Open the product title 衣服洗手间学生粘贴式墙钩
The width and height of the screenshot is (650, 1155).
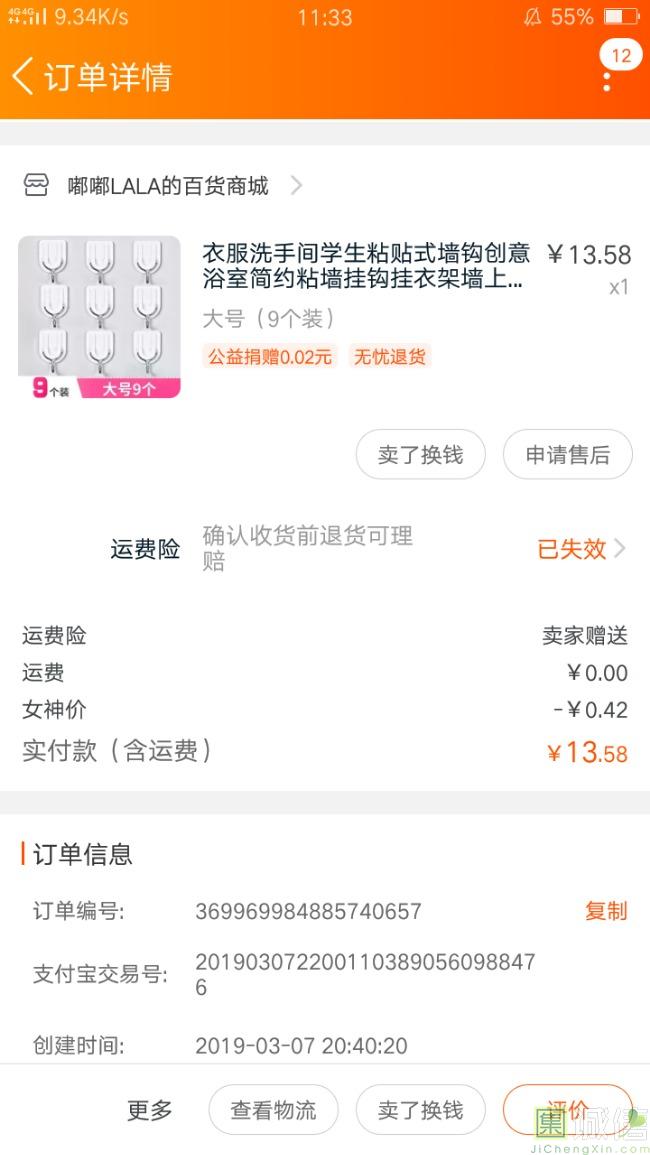(366, 266)
